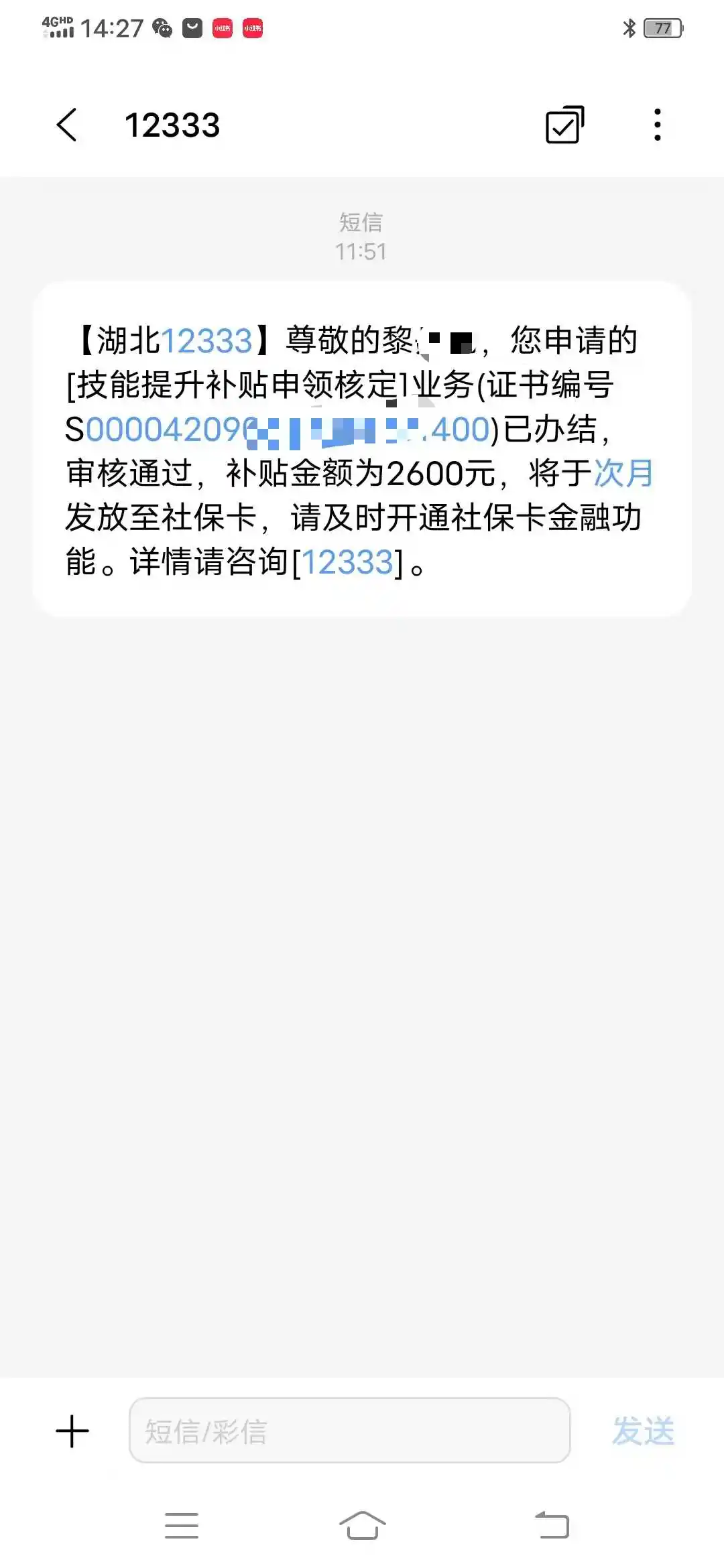Open the 次月 date link
Viewport: 724px width, 1568px height.
(x=623, y=474)
